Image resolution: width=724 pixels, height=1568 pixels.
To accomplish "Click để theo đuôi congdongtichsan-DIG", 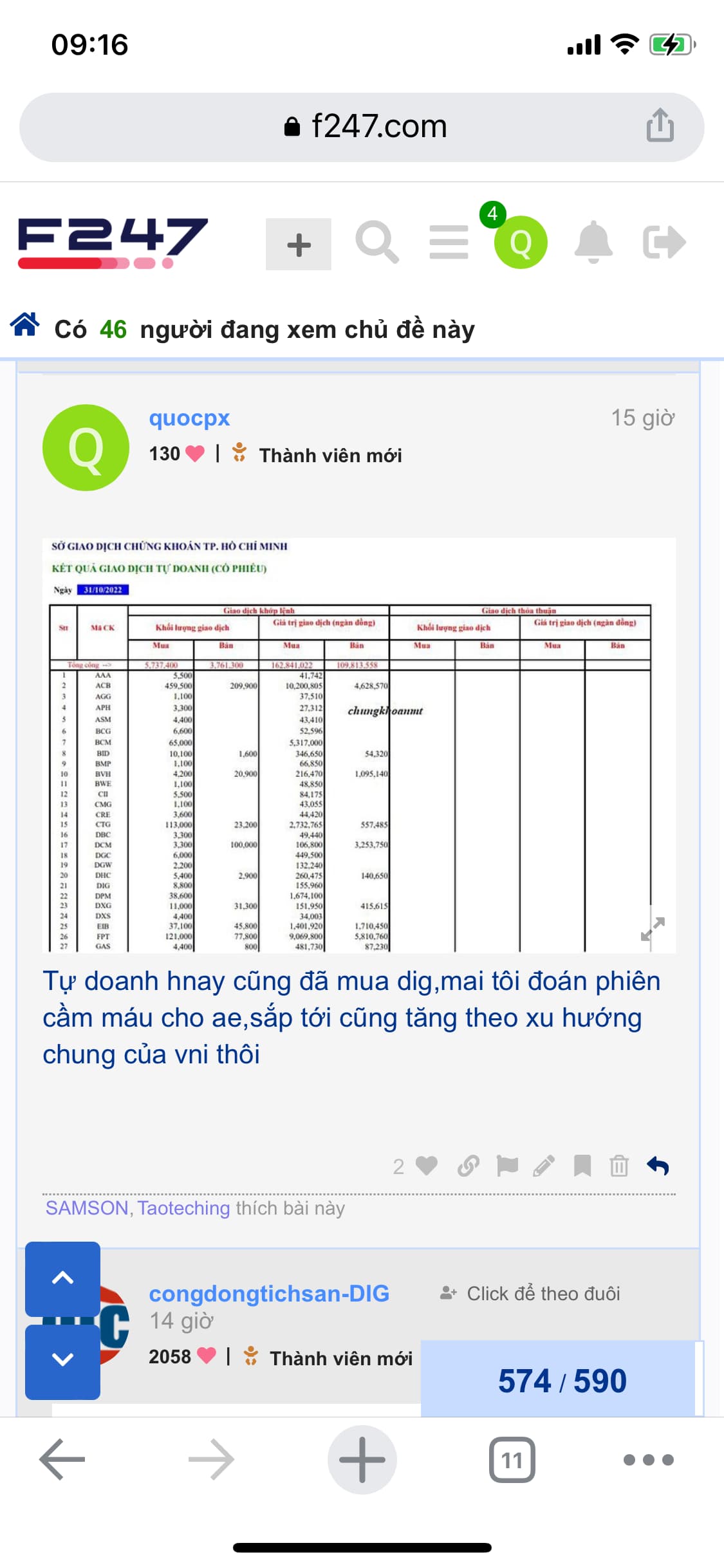I will (x=530, y=1294).
